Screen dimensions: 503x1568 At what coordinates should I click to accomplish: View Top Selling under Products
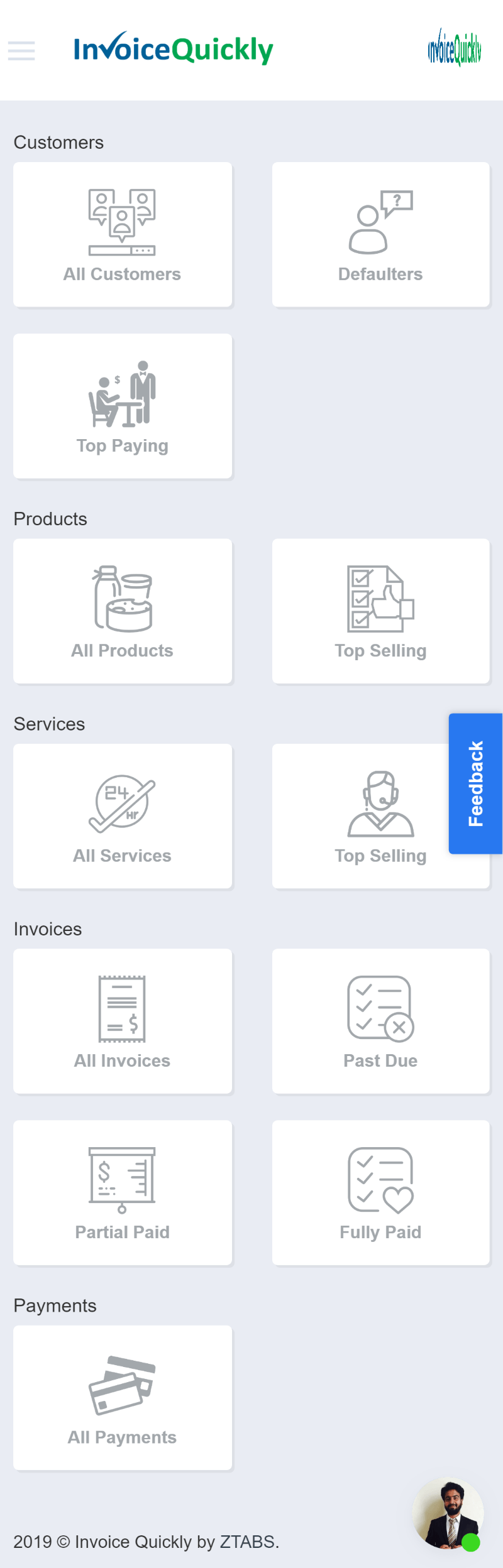point(380,611)
